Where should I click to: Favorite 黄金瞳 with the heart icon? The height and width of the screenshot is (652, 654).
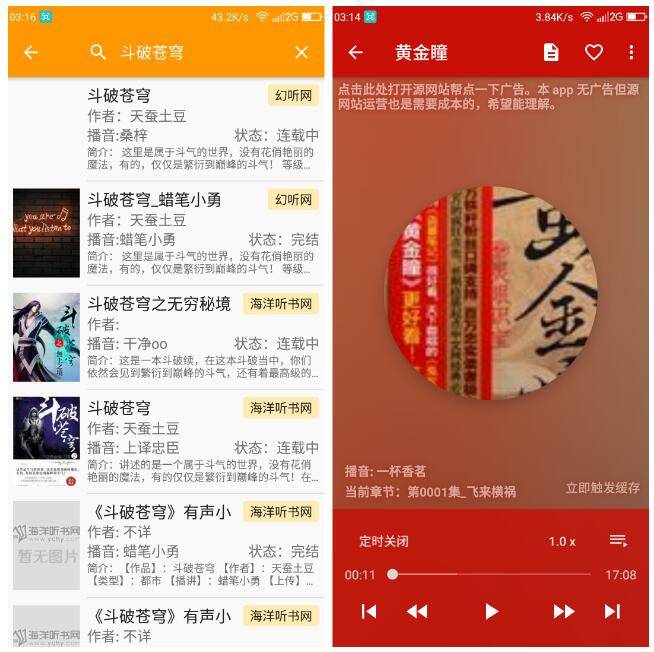[x=594, y=53]
